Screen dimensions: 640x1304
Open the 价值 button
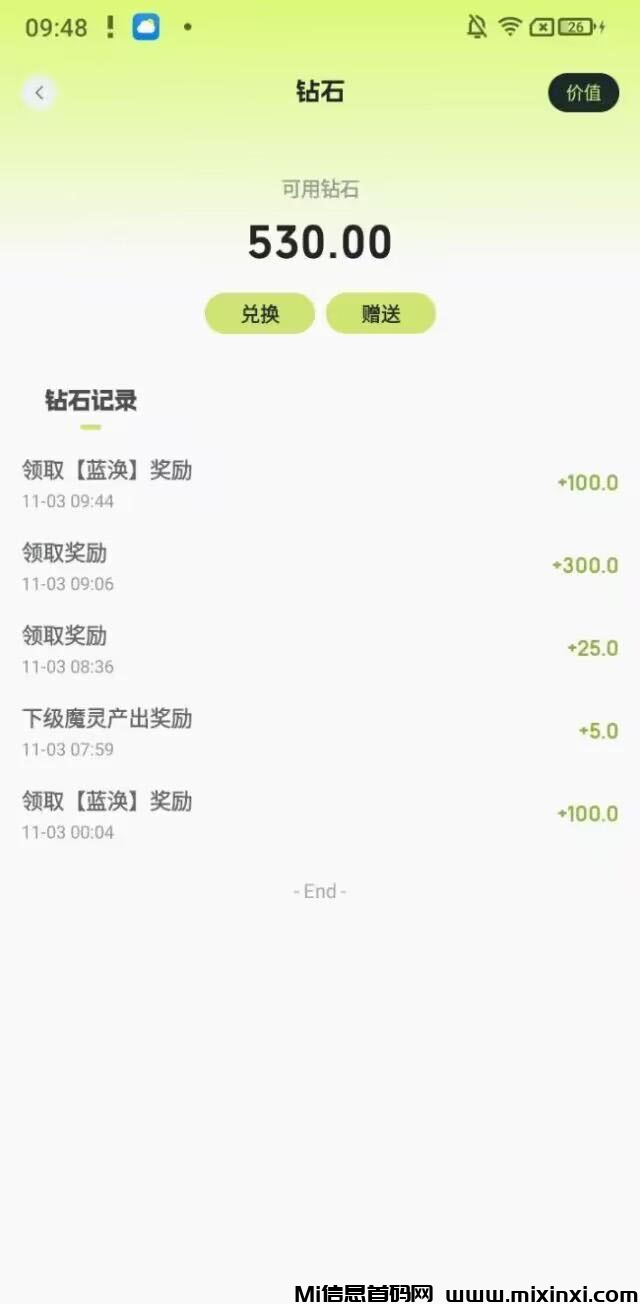coord(583,93)
